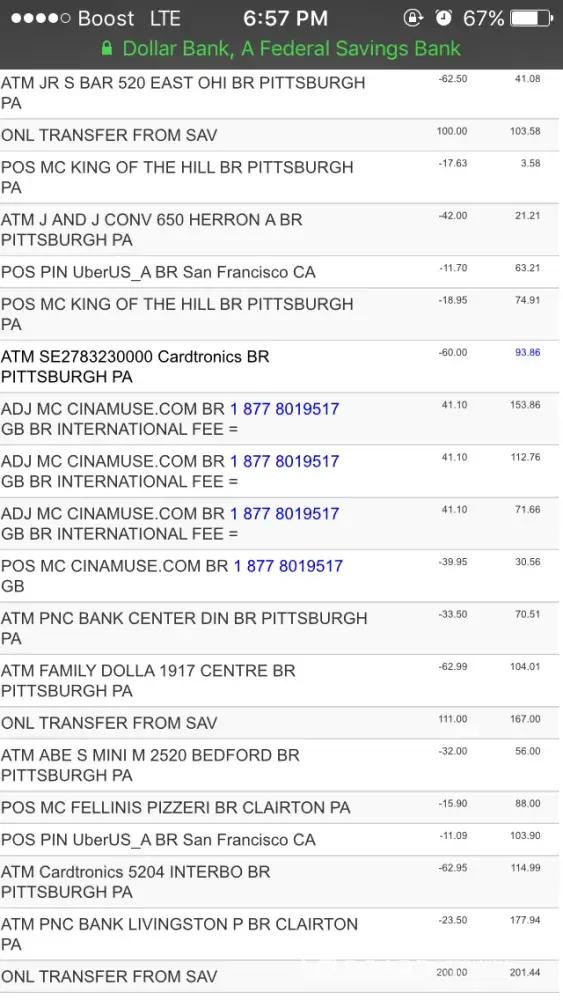The image size is (563, 1000).
Task: Call phone number in ADJ CINAMUSE row showing 153.86
Action: pos(284,409)
